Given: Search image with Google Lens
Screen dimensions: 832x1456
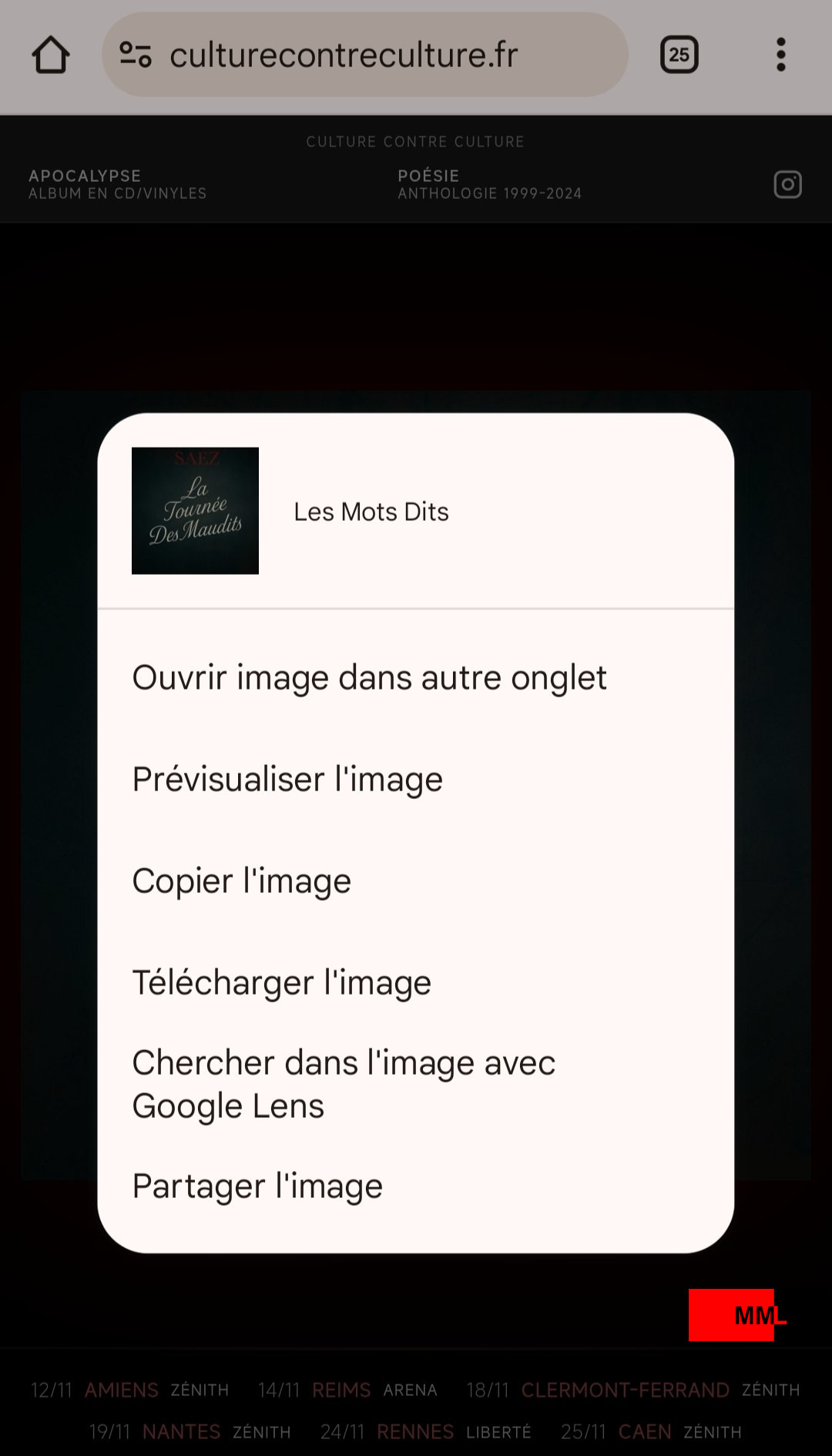Looking at the screenshot, I should pos(344,1084).
